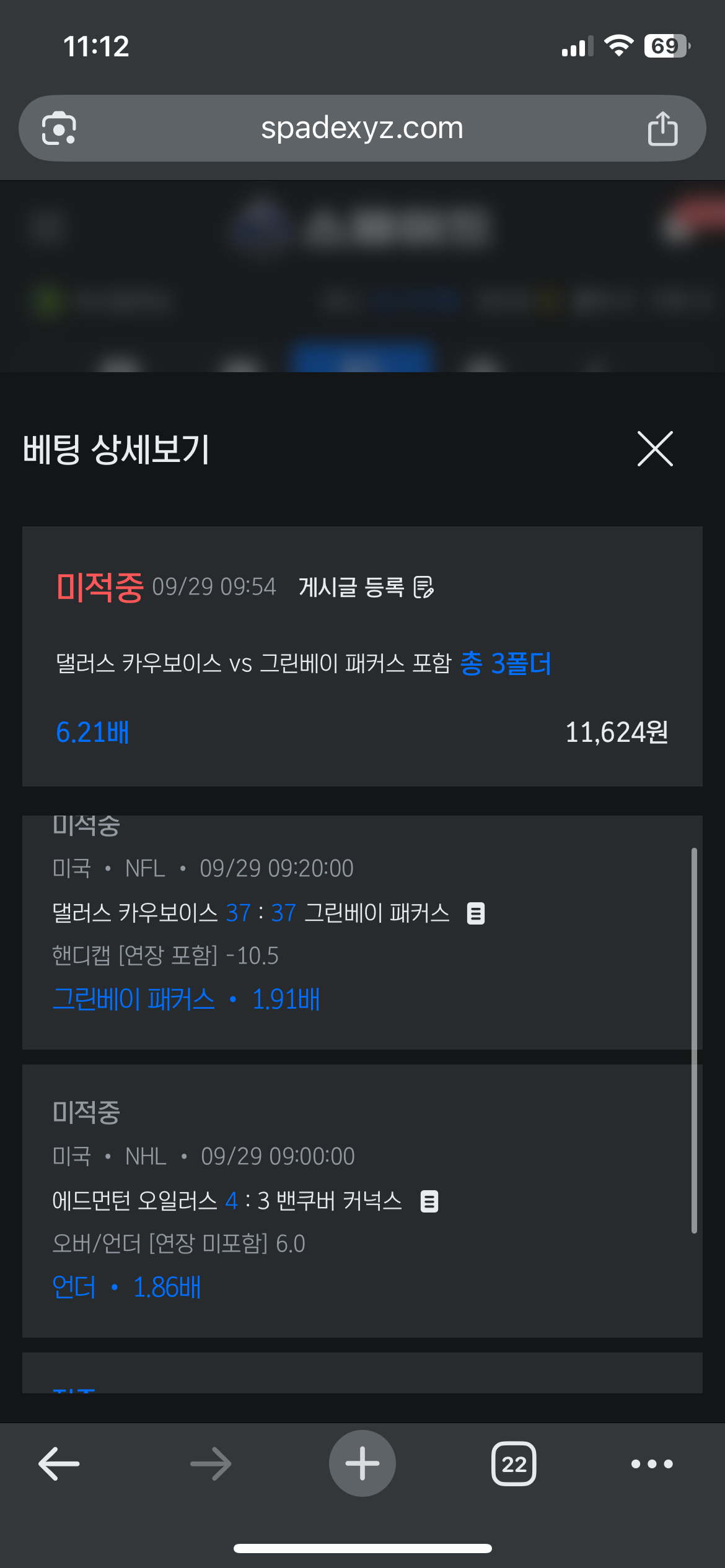Open the lens search icon in address bar
Screen dimensions: 725x1568
(x=59, y=129)
